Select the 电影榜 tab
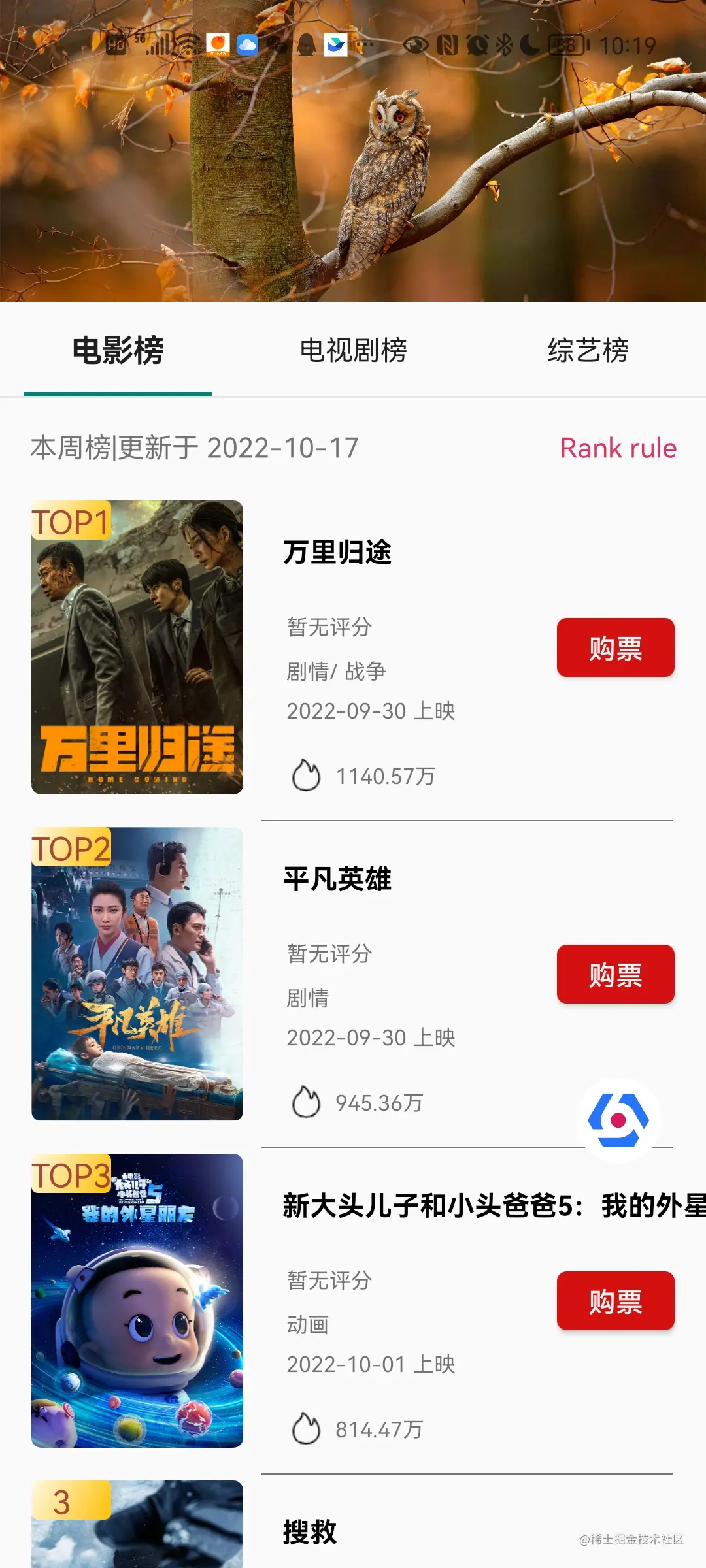Viewport: 706px width, 1568px height. tap(118, 350)
